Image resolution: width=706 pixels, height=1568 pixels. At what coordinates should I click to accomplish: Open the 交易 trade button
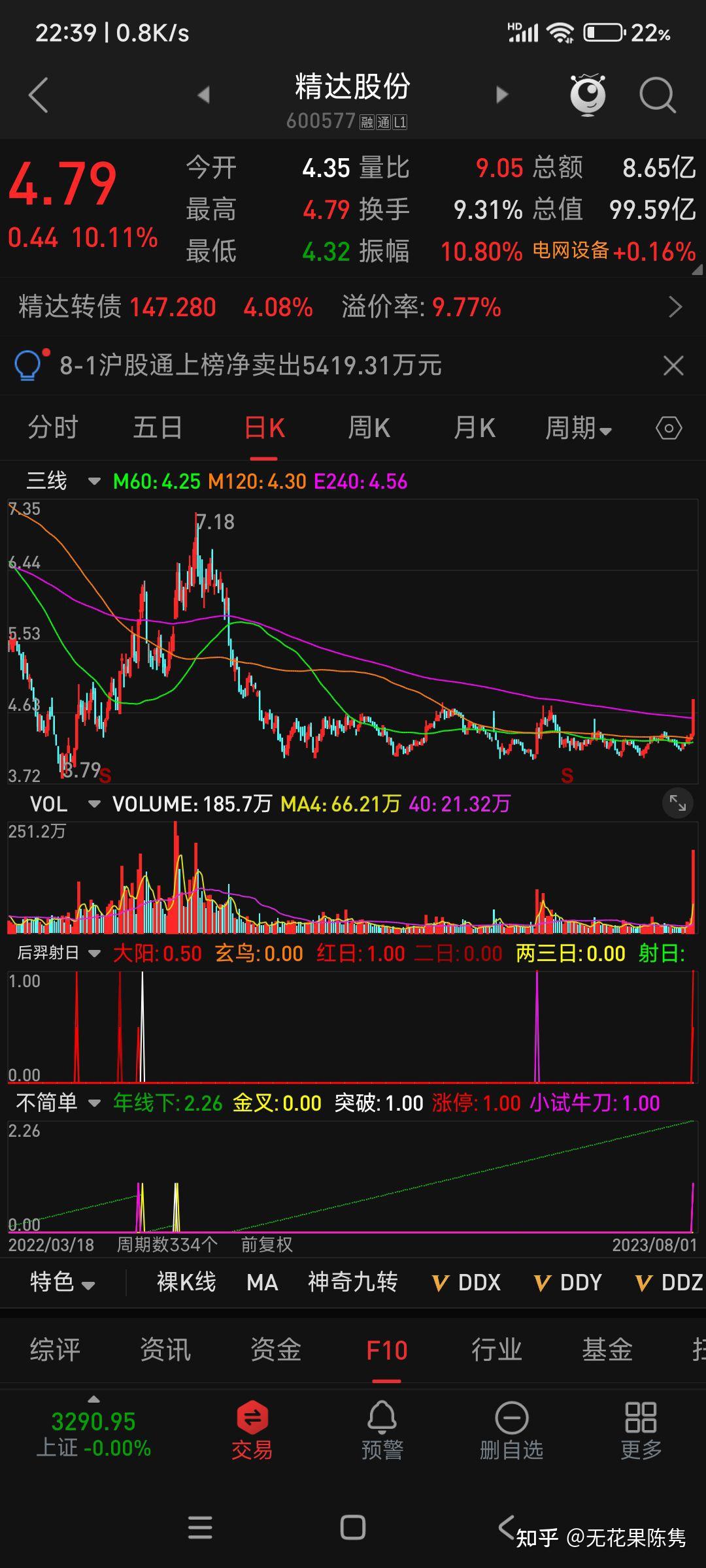point(252,1431)
